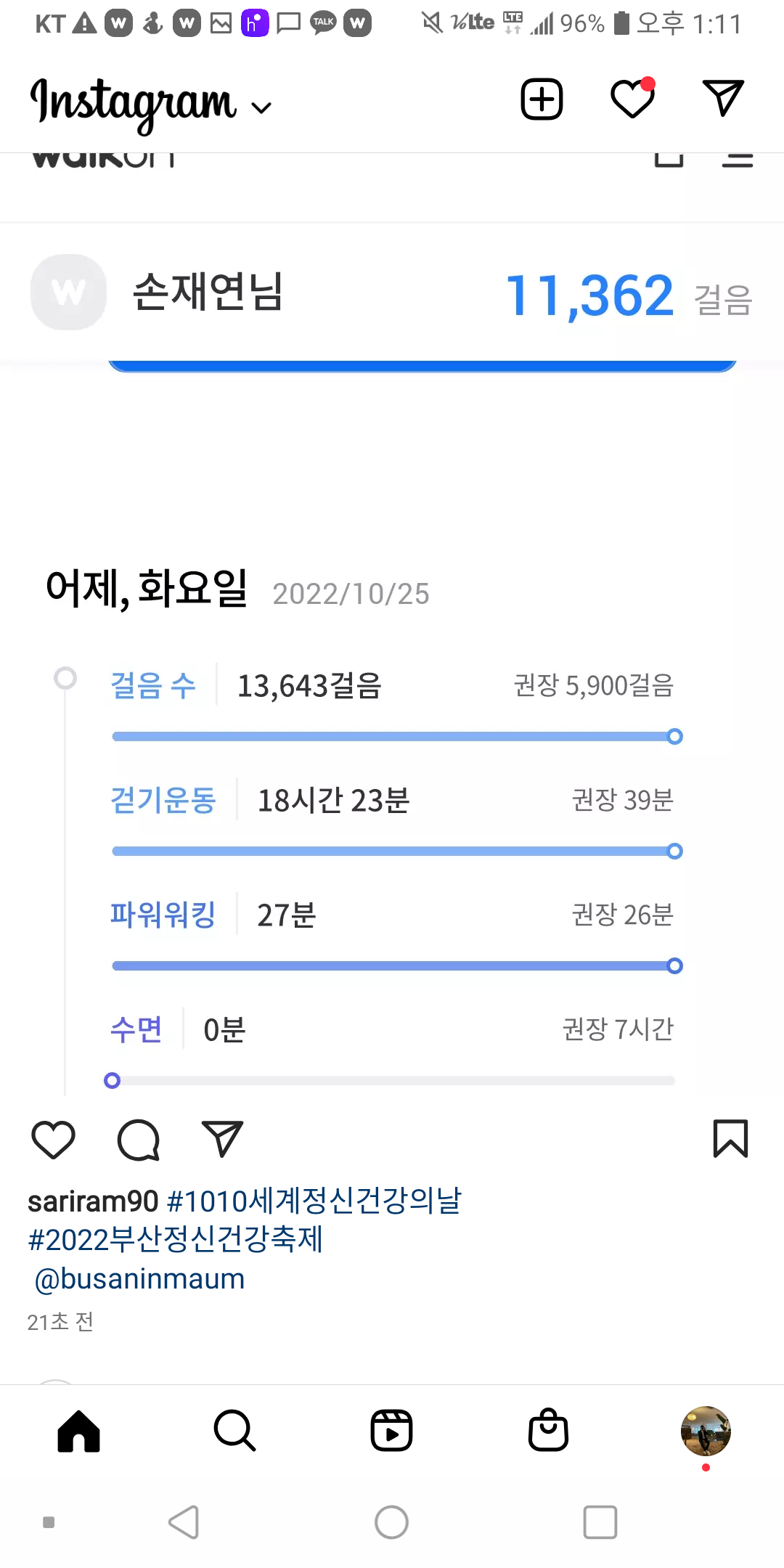The width and height of the screenshot is (784, 1568).
Task: Share sariram90's post
Action: pos(222,1140)
